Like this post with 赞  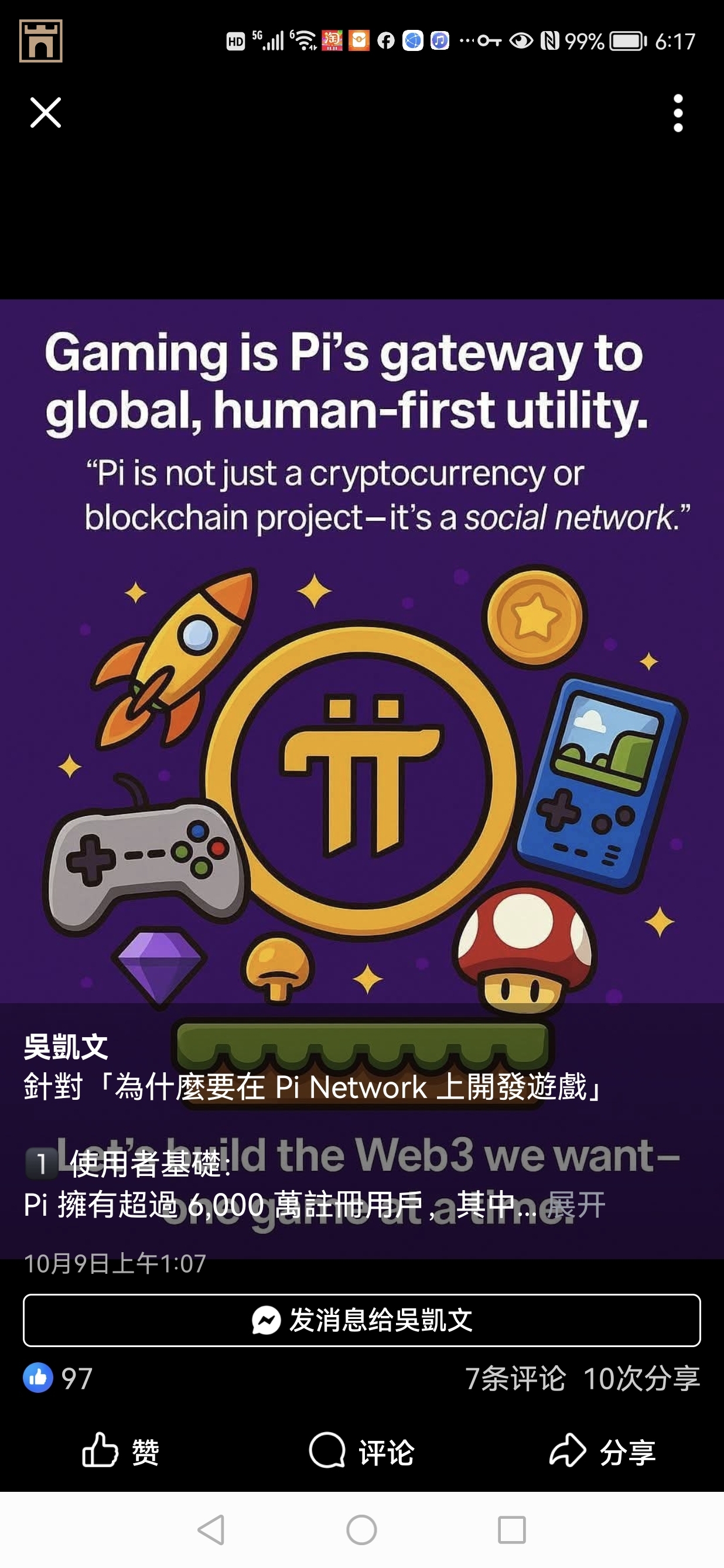[121, 1451]
